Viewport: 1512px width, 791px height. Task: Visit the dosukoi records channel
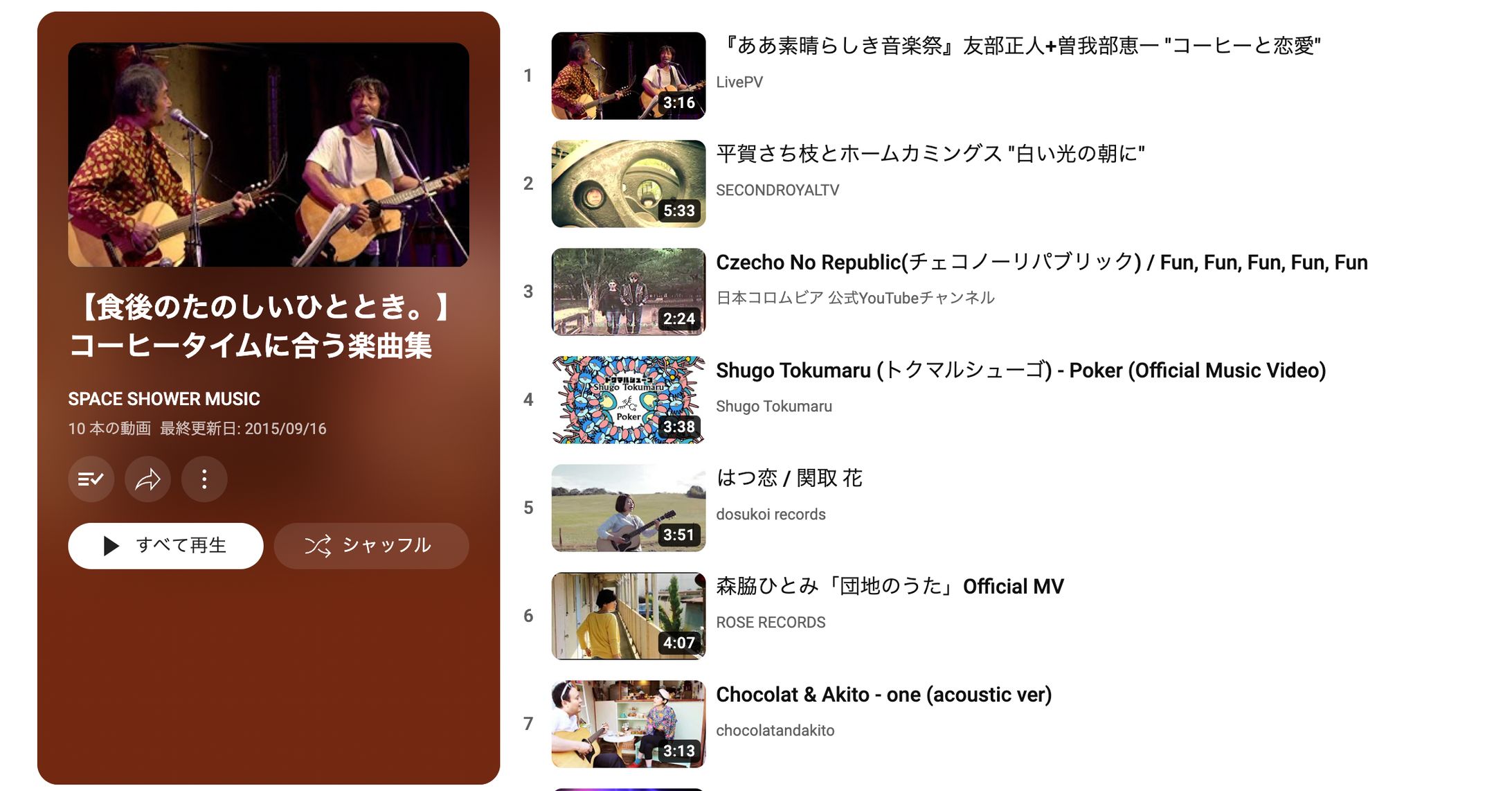click(771, 514)
